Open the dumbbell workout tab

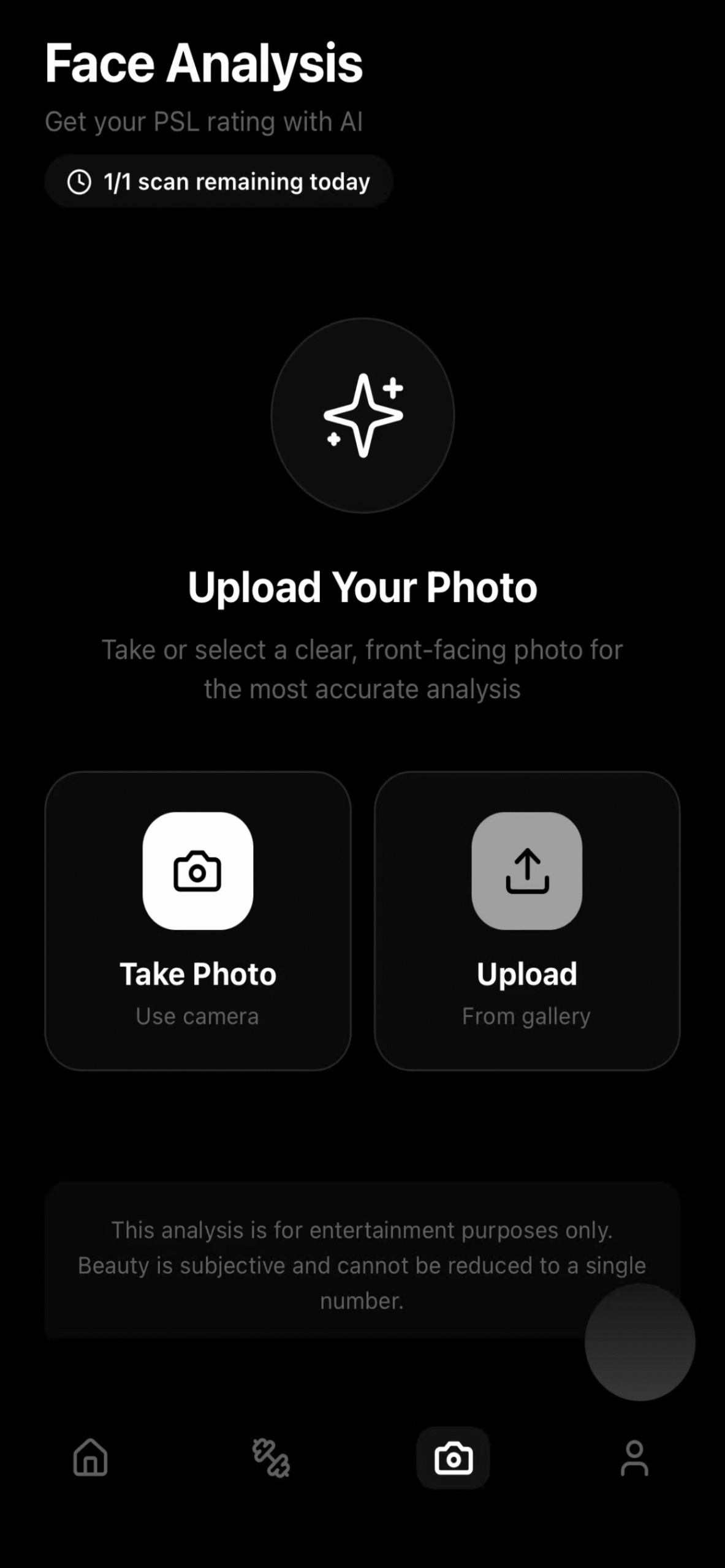click(271, 1458)
